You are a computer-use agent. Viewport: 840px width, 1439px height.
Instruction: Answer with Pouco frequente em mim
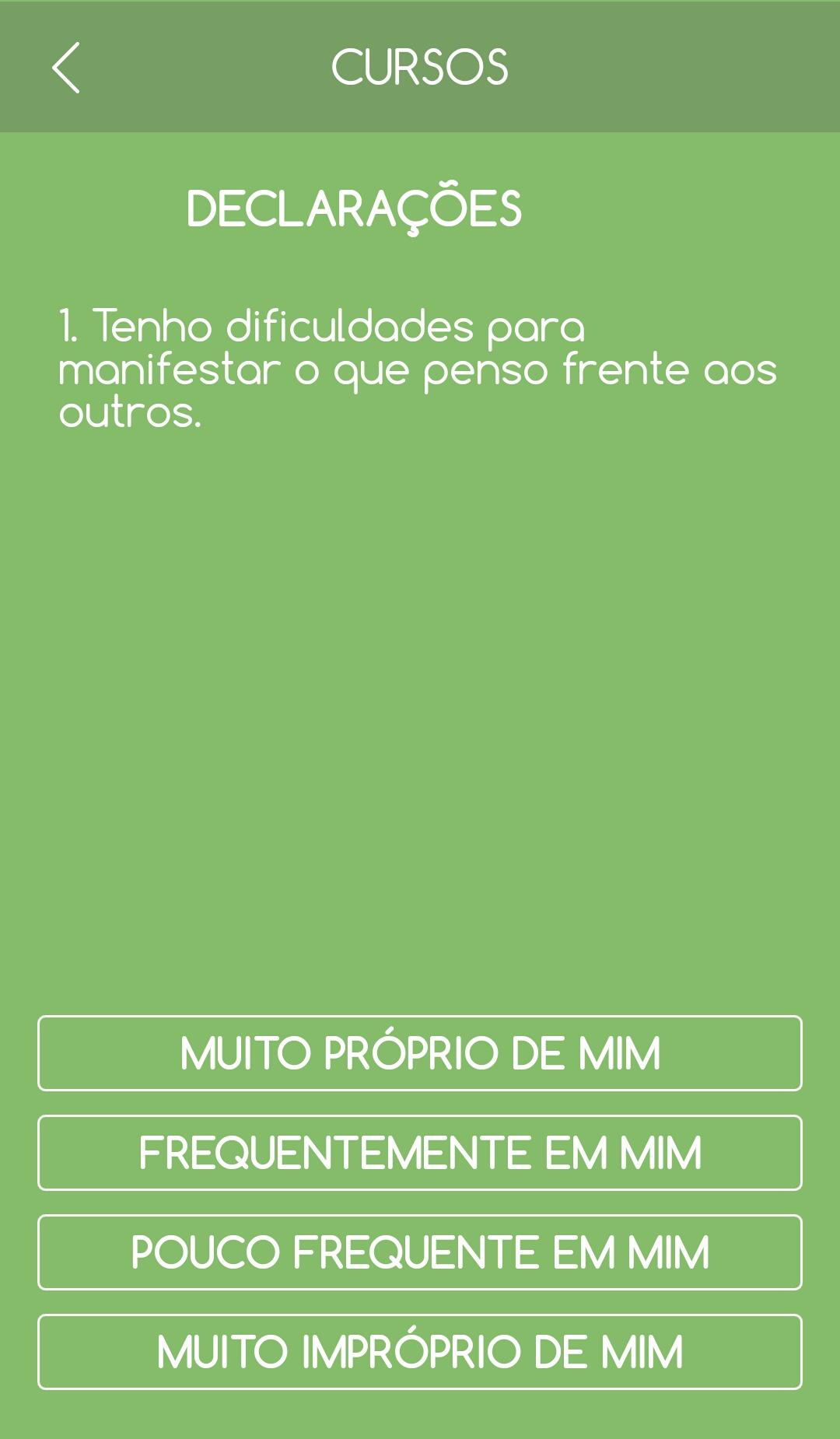(420, 1252)
